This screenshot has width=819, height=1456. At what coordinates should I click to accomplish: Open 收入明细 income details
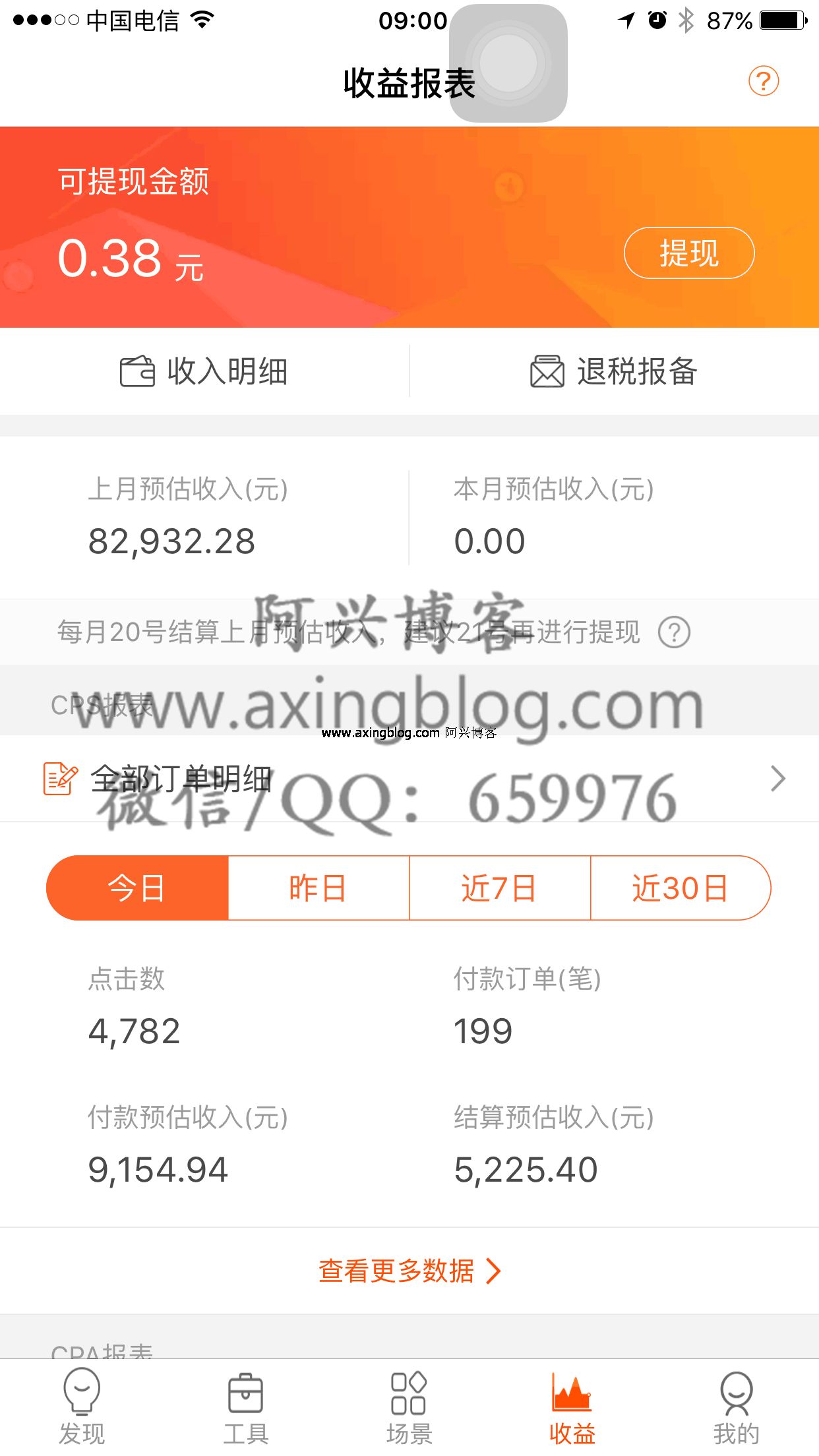pos(204,371)
